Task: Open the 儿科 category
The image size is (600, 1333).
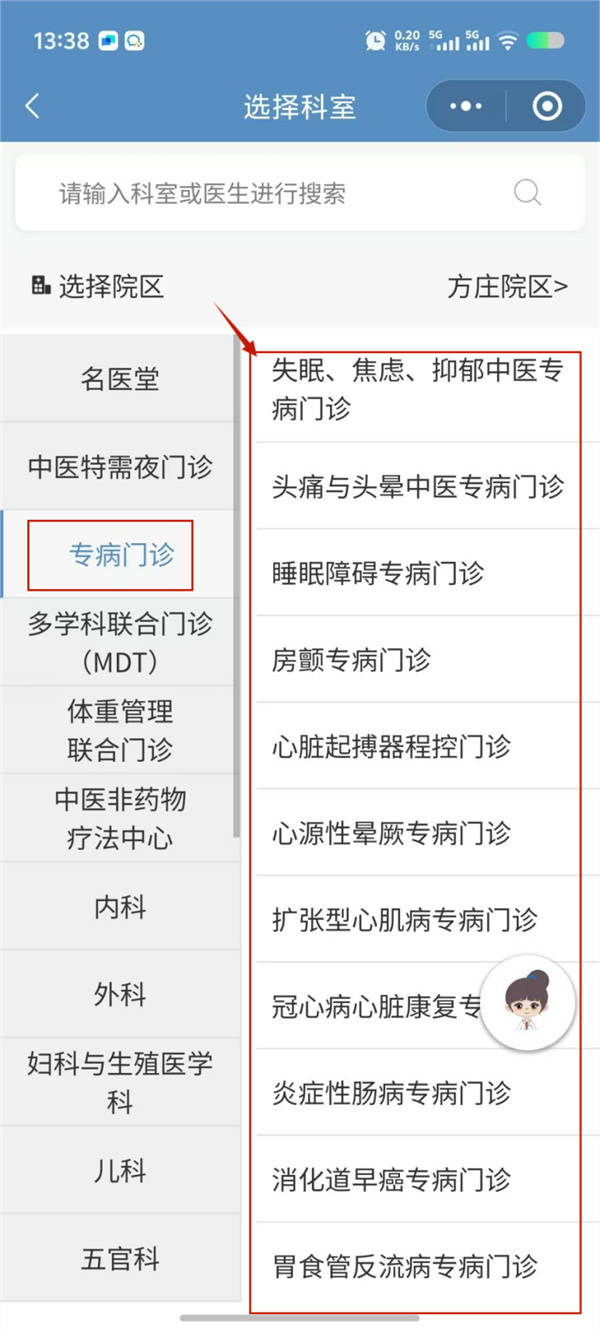Action: tap(120, 1171)
